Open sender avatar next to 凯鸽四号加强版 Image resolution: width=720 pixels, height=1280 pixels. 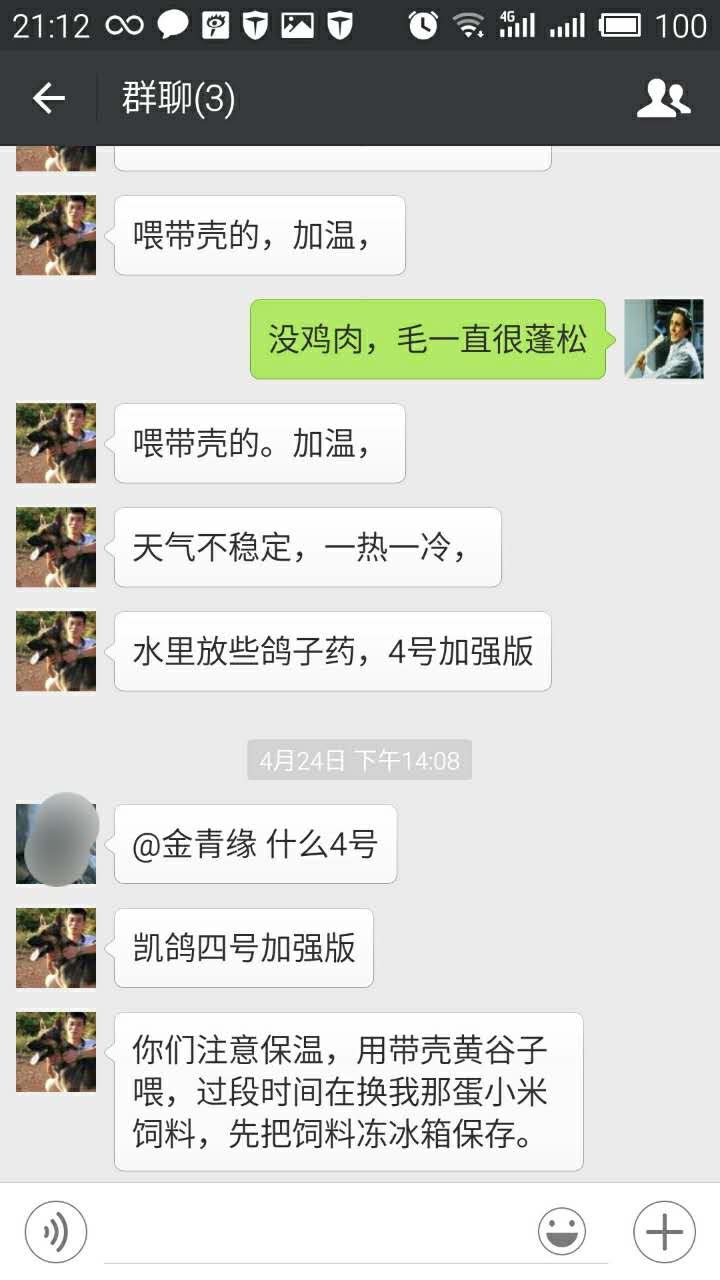tap(56, 948)
